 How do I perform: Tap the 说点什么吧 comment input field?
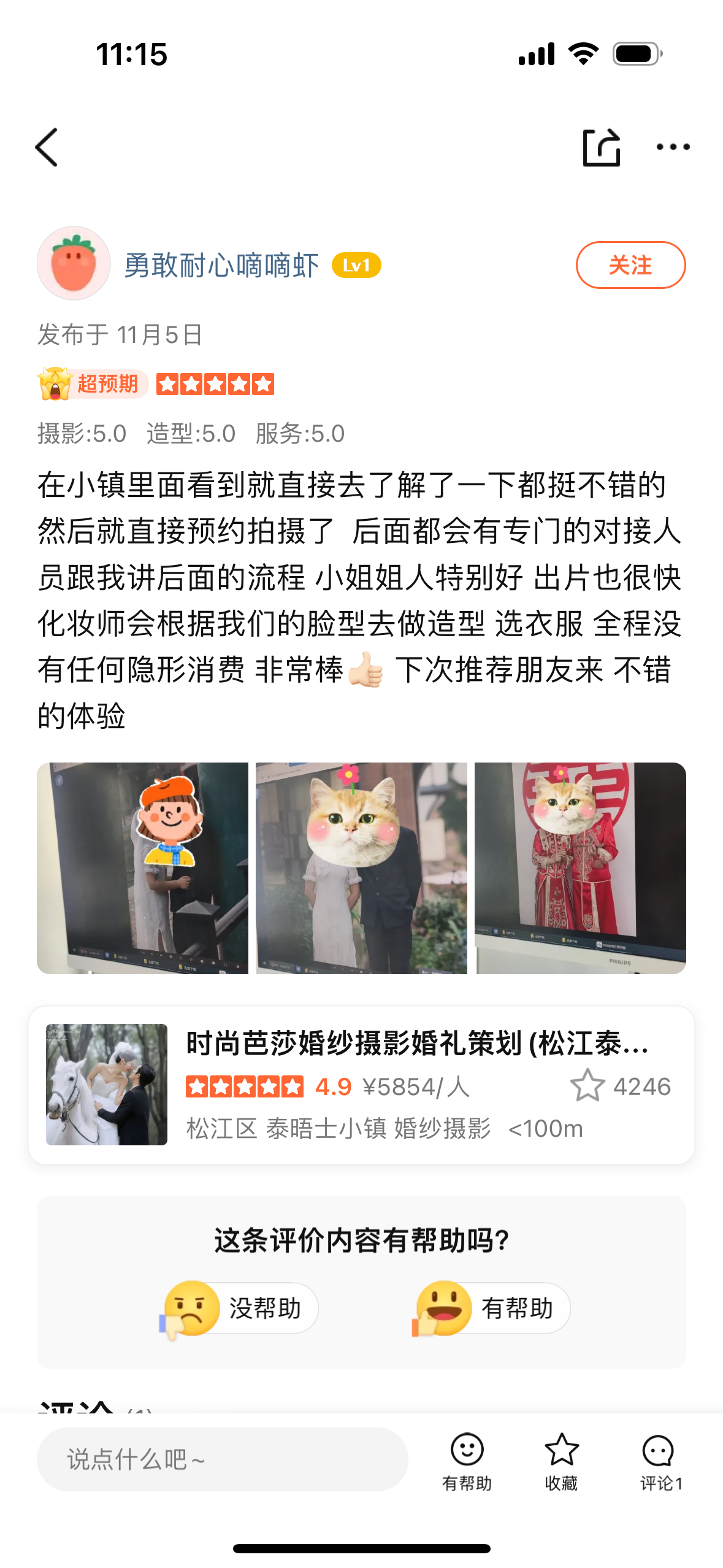[x=222, y=1459]
